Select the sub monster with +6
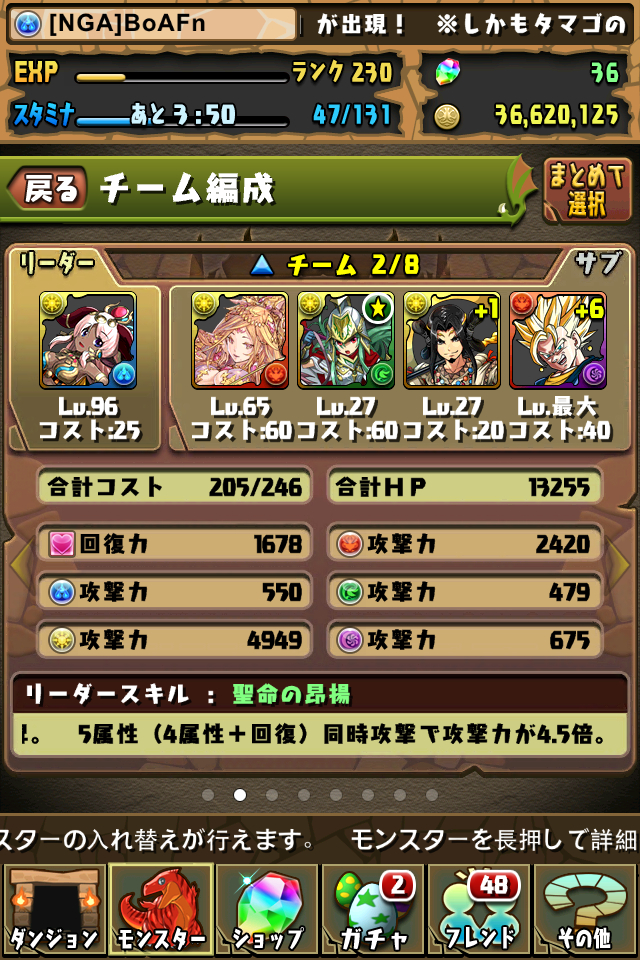The image size is (640, 960). coord(558,340)
